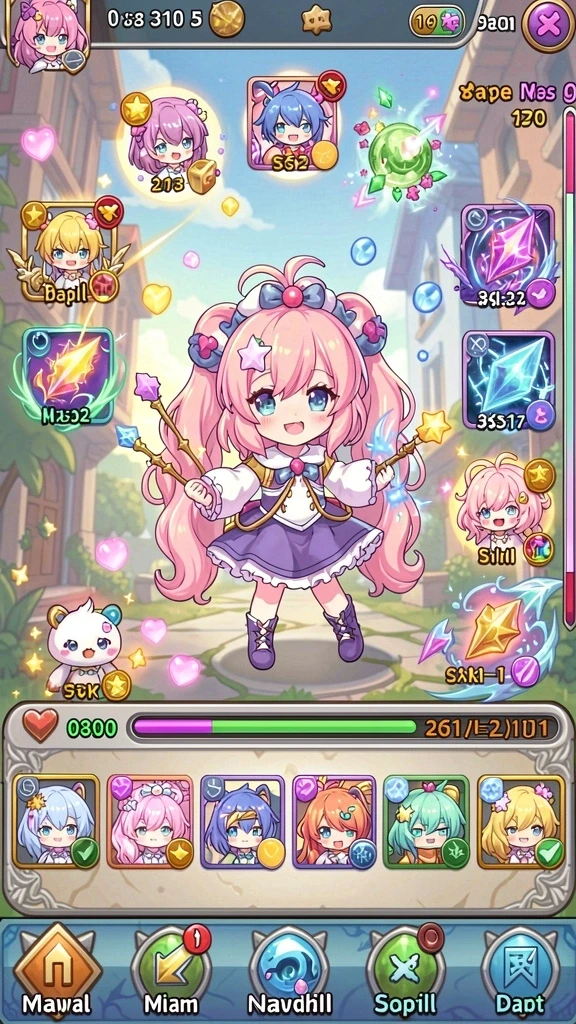This screenshot has width=576, height=1024.
Task: Choose the dark-blue-haired party member
Action: pyautogui.click(x=243, y=821)
